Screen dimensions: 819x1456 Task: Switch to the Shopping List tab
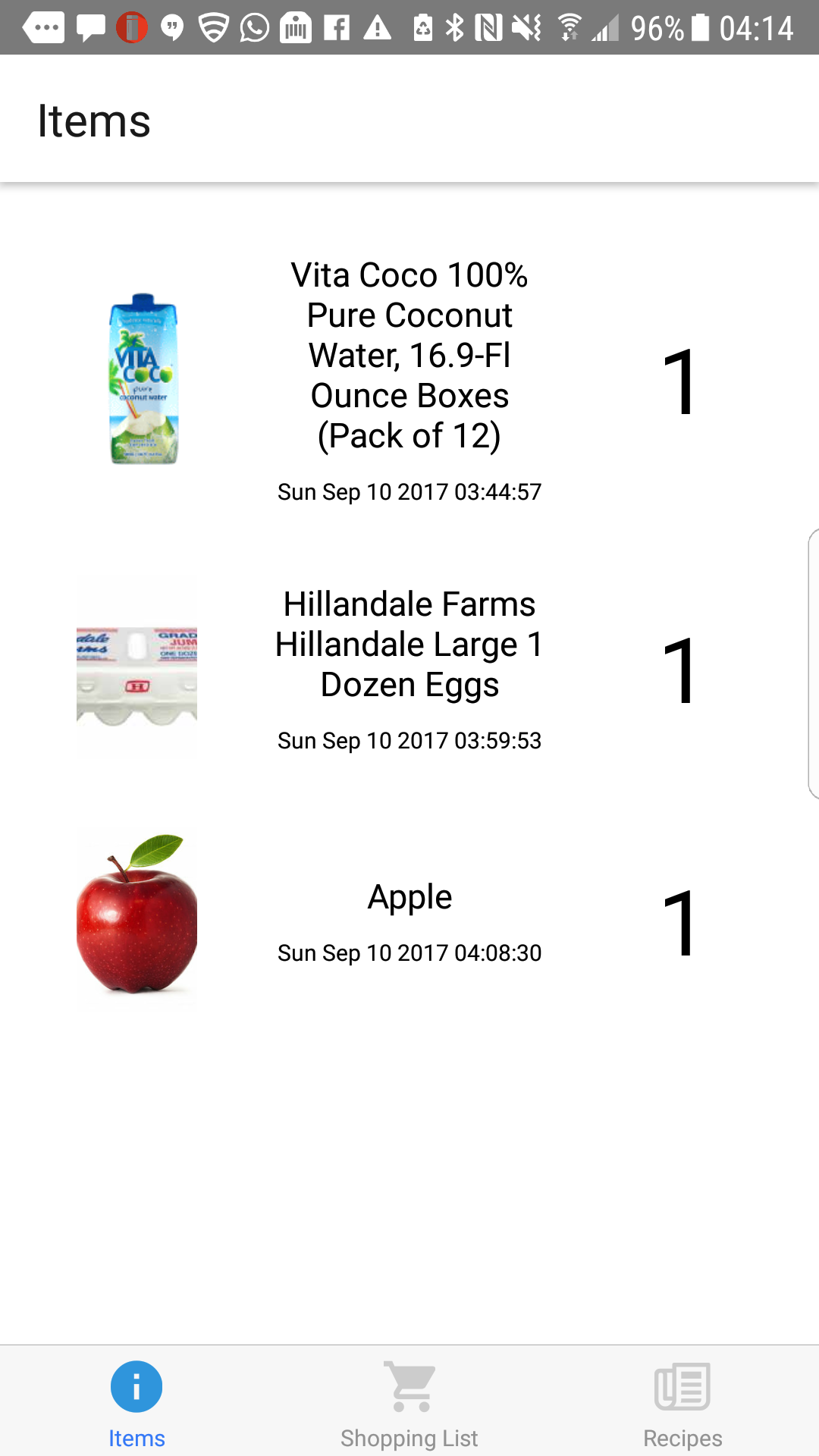coord(409,1403)
